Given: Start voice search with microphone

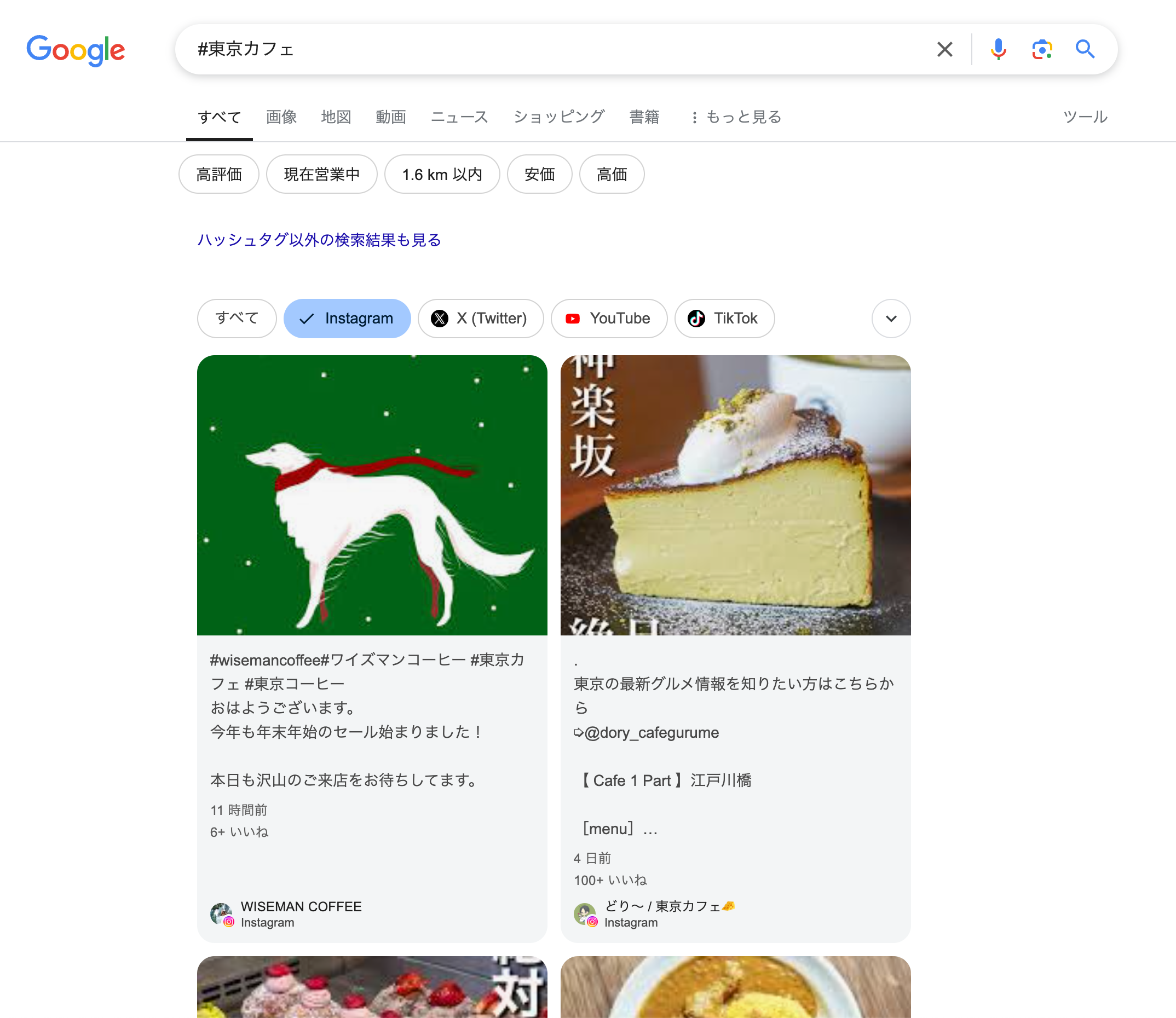Looking at the screenshot, I should click(998, 49).
